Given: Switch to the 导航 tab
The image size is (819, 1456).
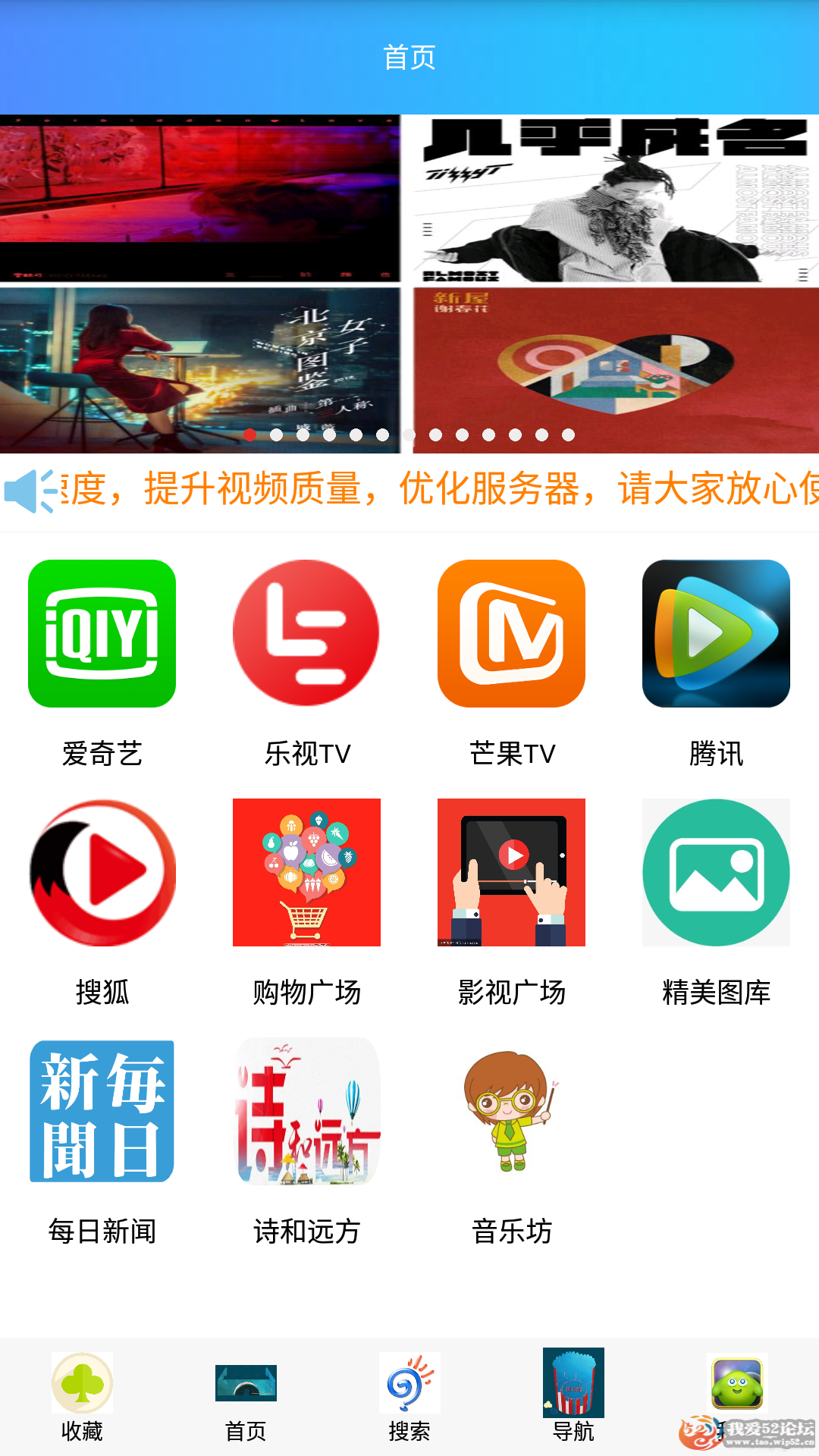Looking at the screenshot, I should pos(573,1397).
